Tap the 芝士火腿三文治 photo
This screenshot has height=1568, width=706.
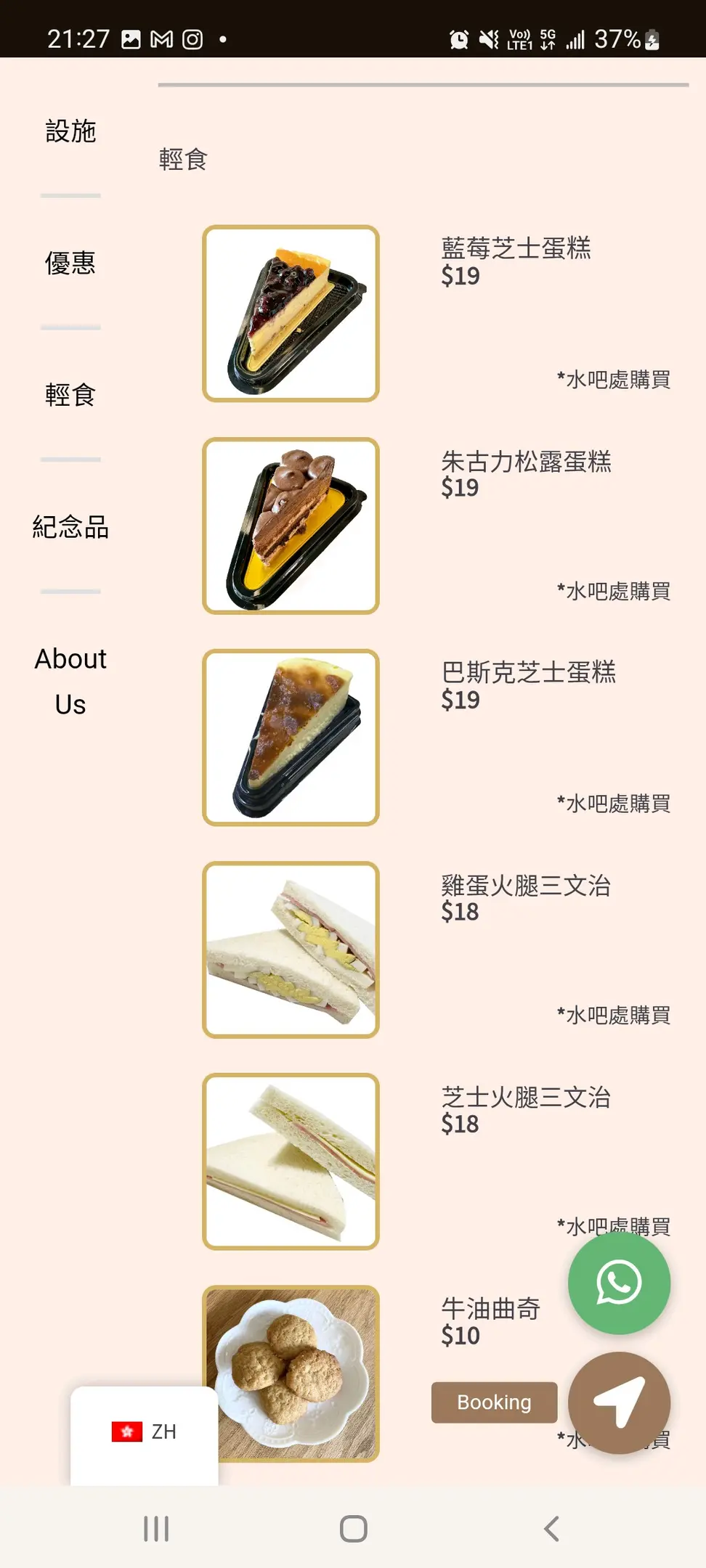pos(291,1161)
